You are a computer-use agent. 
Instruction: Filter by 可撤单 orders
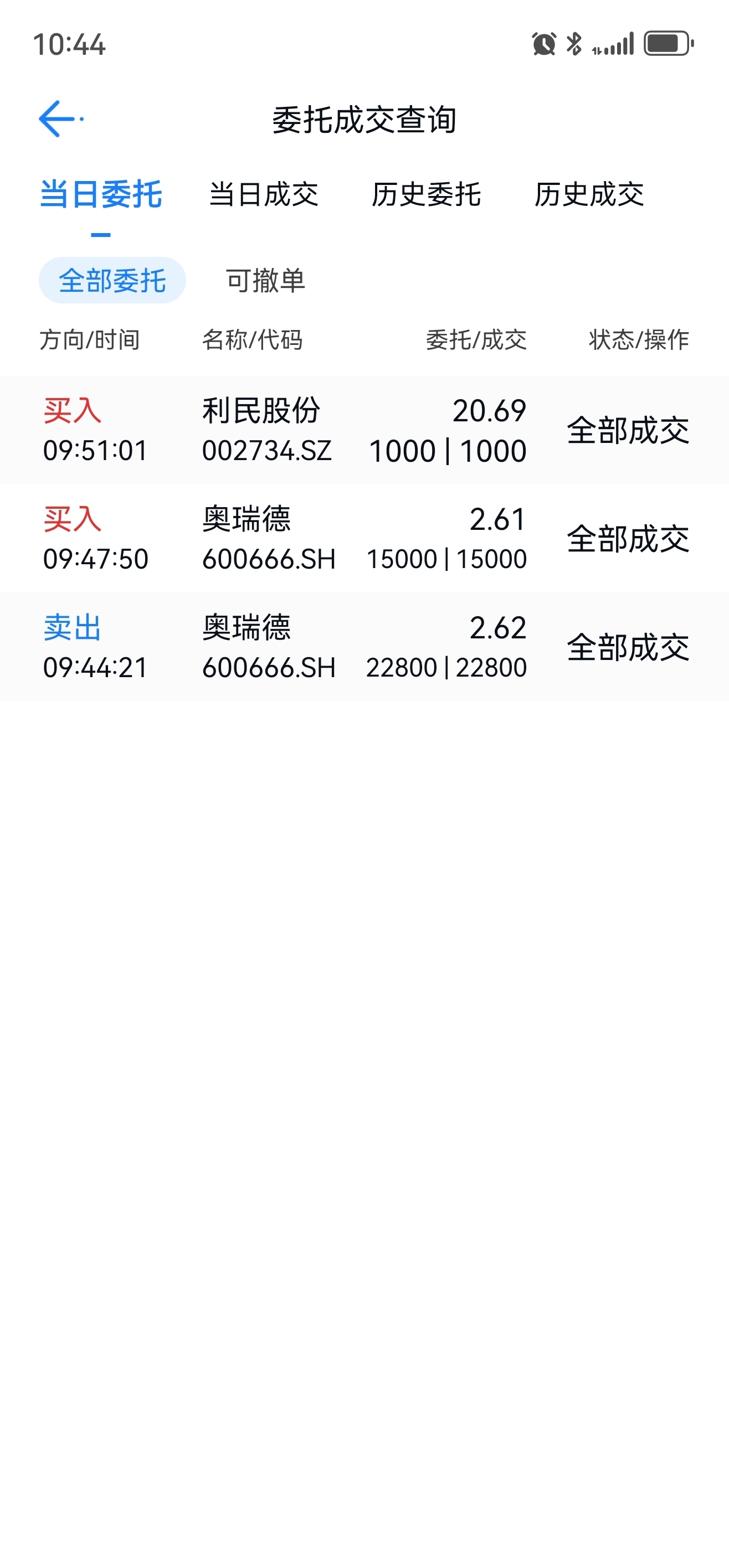point(265,281)
